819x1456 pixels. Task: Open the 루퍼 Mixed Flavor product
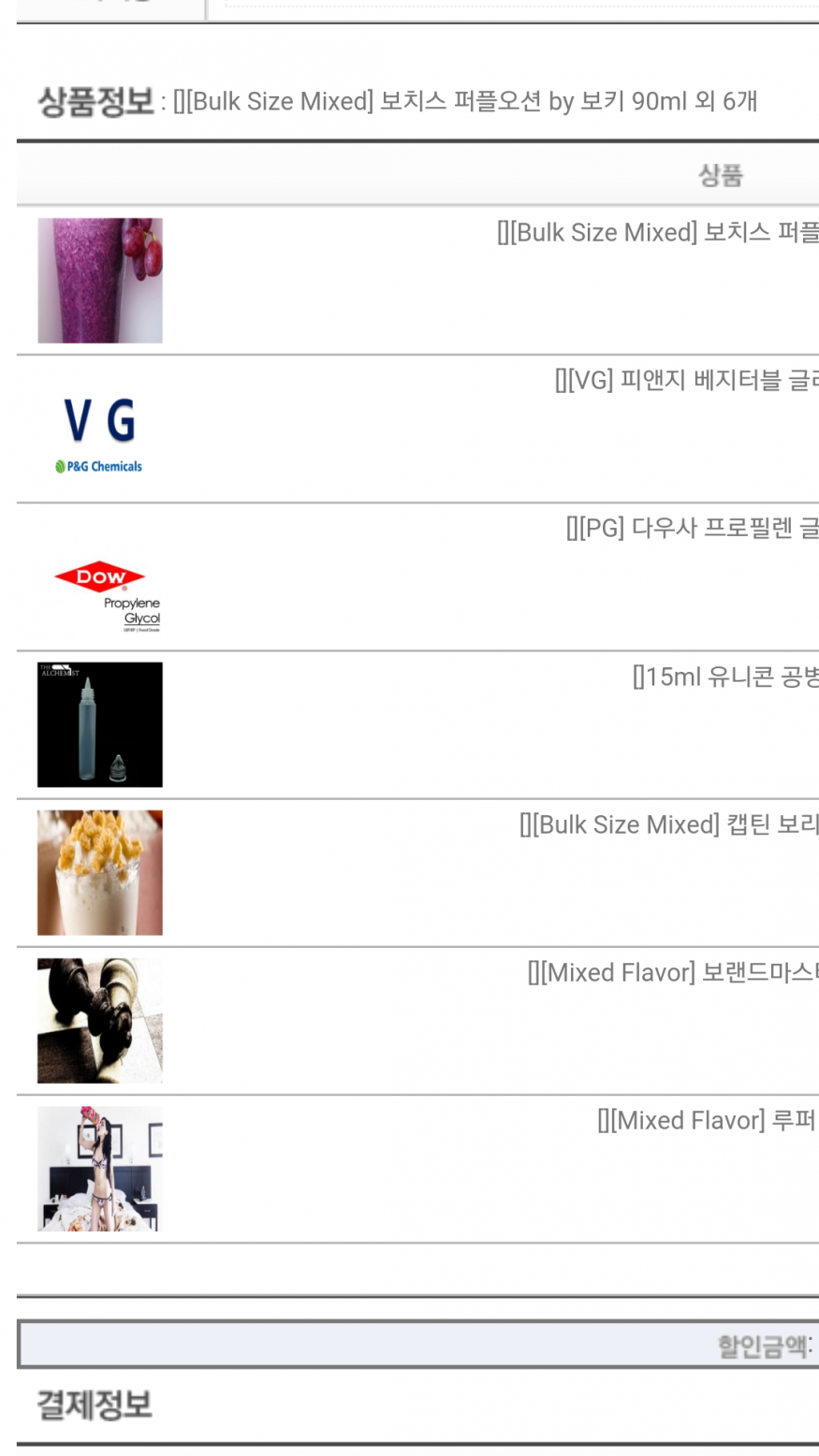(x=707, y=1121)
